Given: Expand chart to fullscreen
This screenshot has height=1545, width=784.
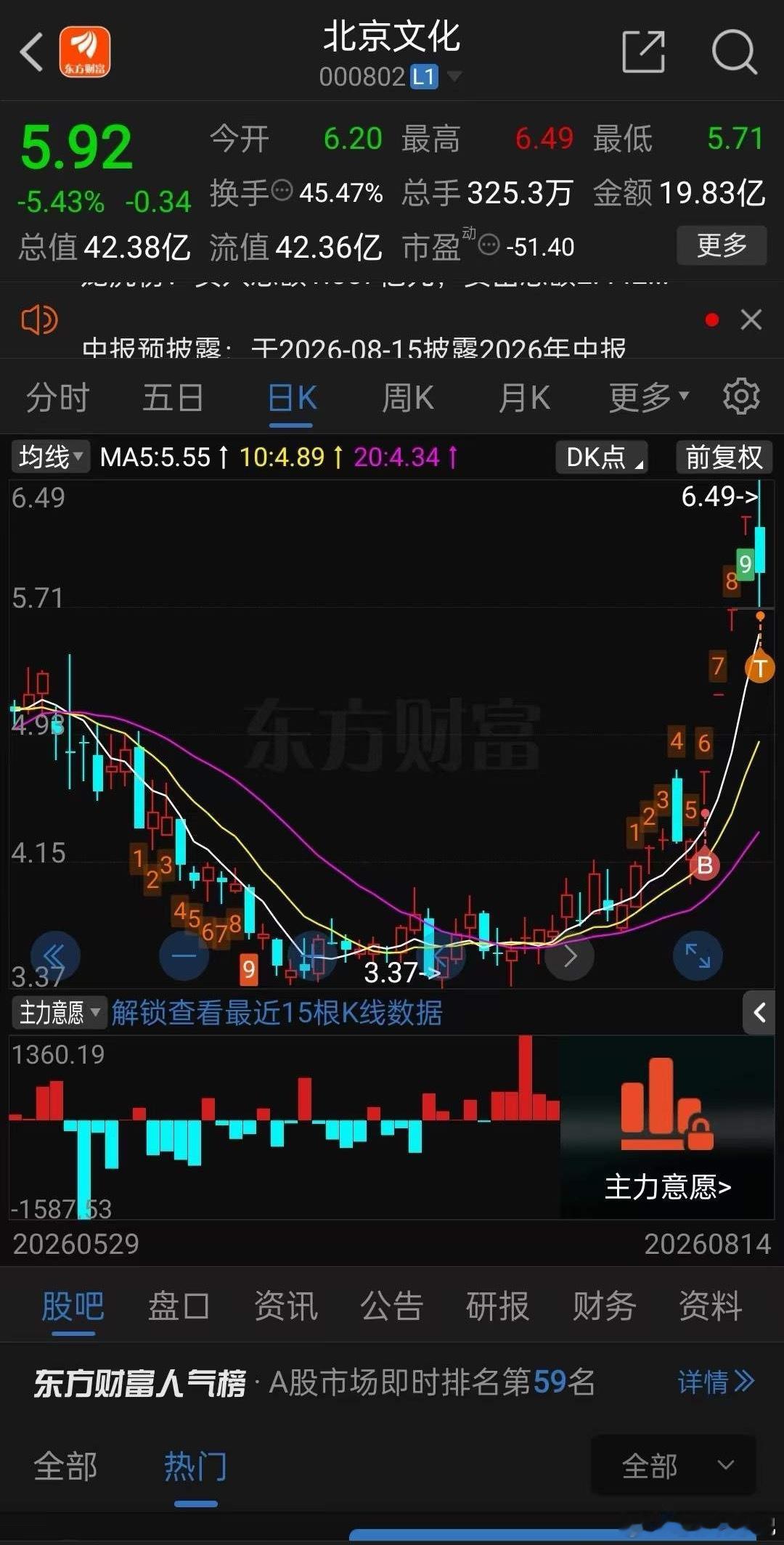Looking at the screenshot, I should [x=698, y=955].
